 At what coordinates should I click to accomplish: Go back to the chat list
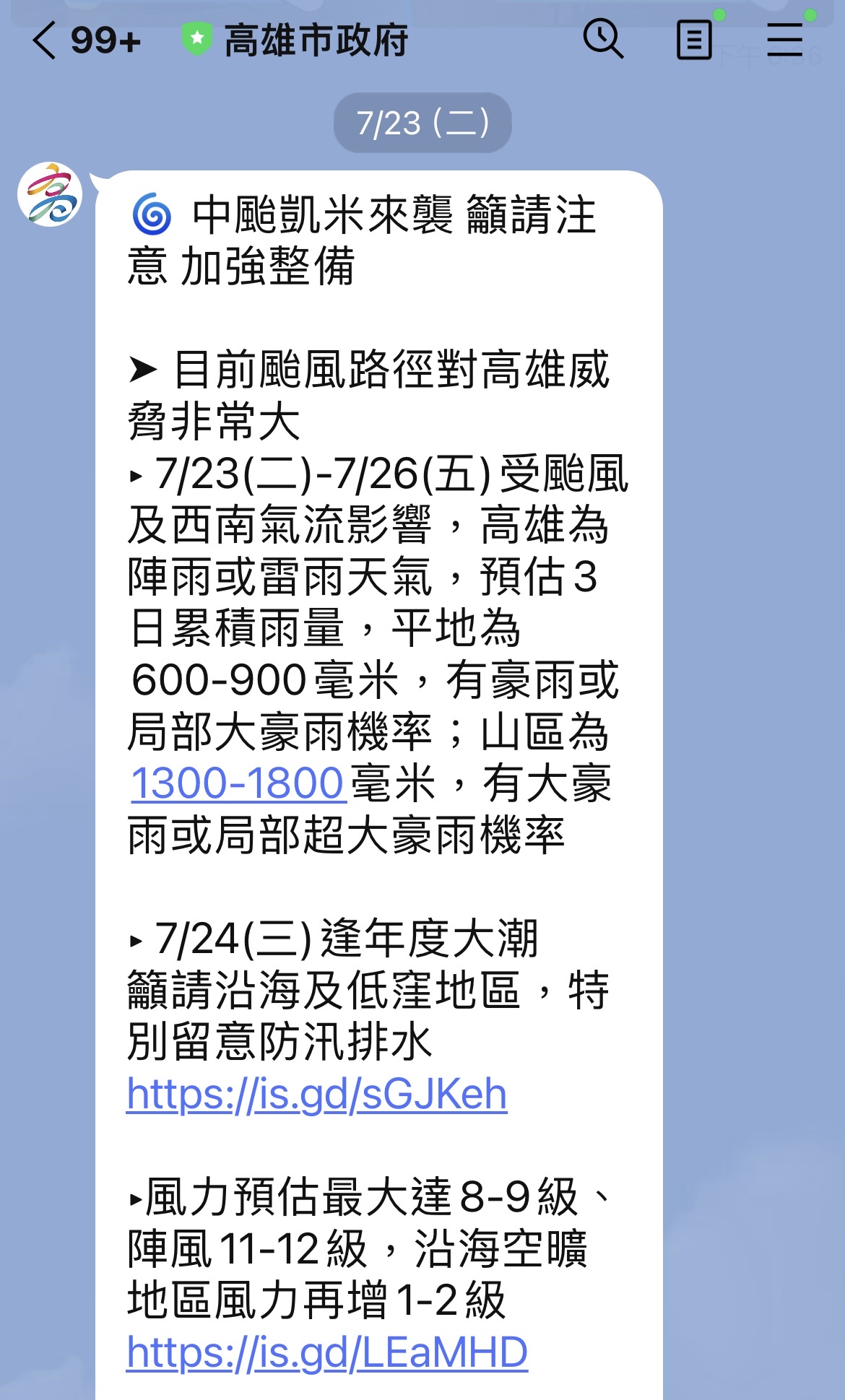45,40
